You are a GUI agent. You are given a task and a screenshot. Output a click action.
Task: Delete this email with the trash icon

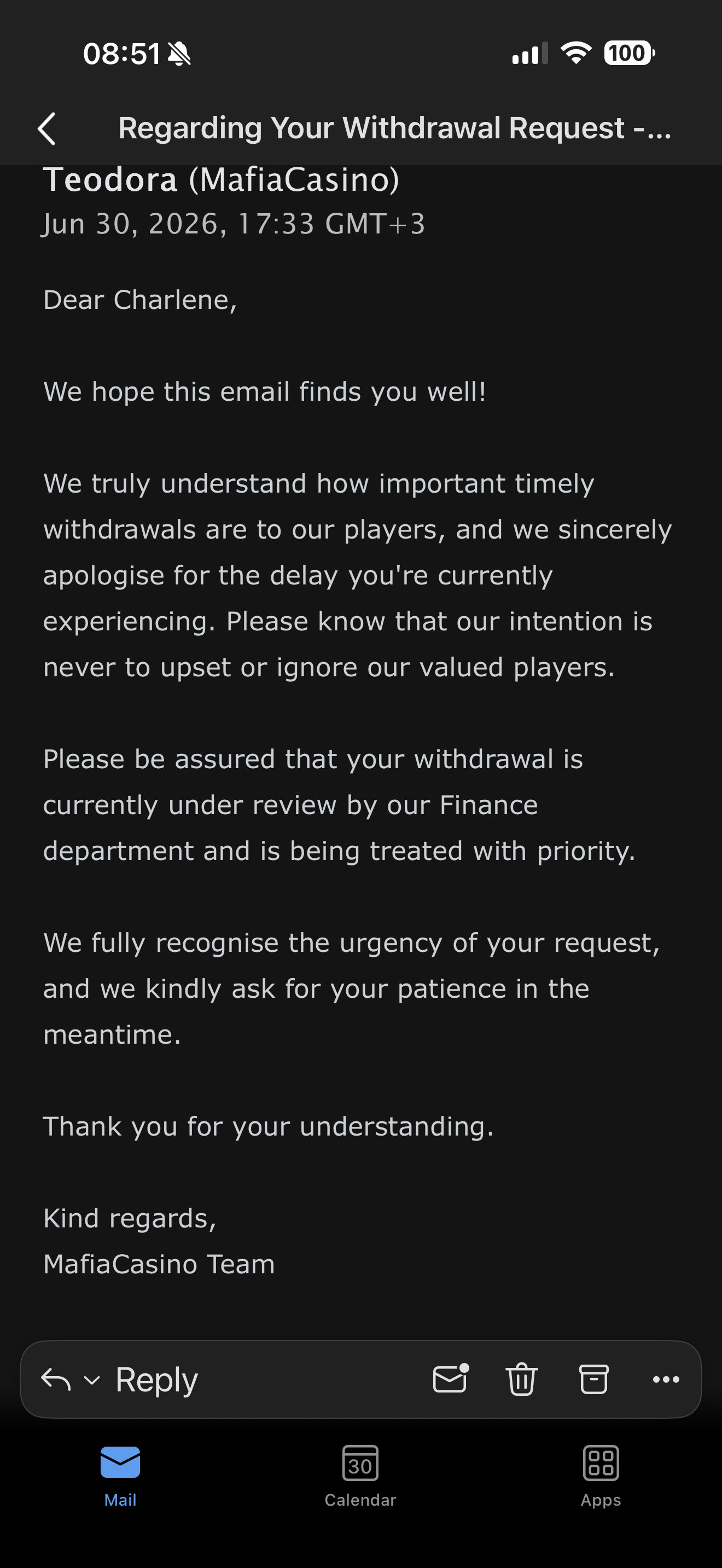coord(522,1379)
